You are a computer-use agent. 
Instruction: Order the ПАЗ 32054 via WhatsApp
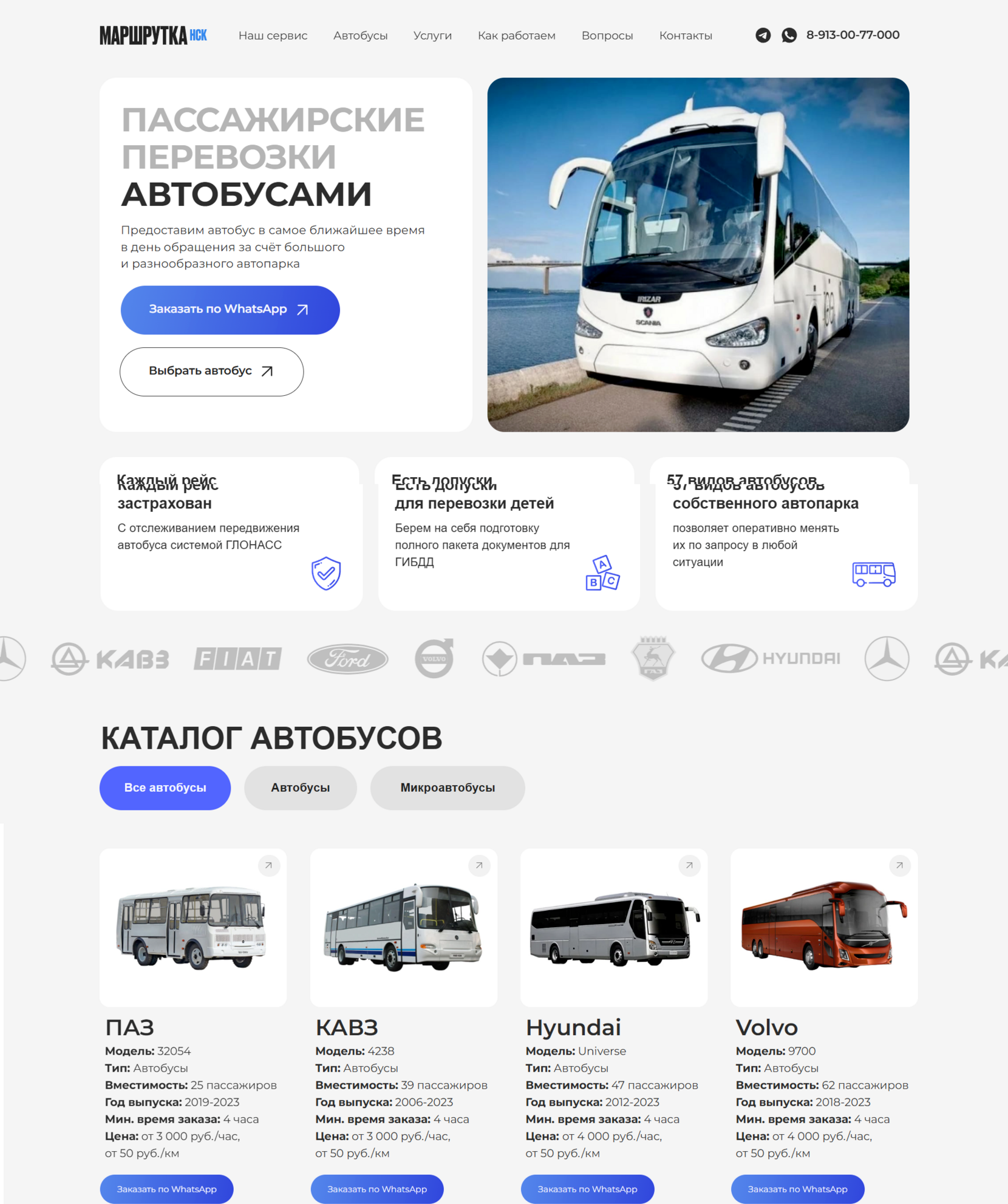pyautogui.click(x=166, y=1189)
